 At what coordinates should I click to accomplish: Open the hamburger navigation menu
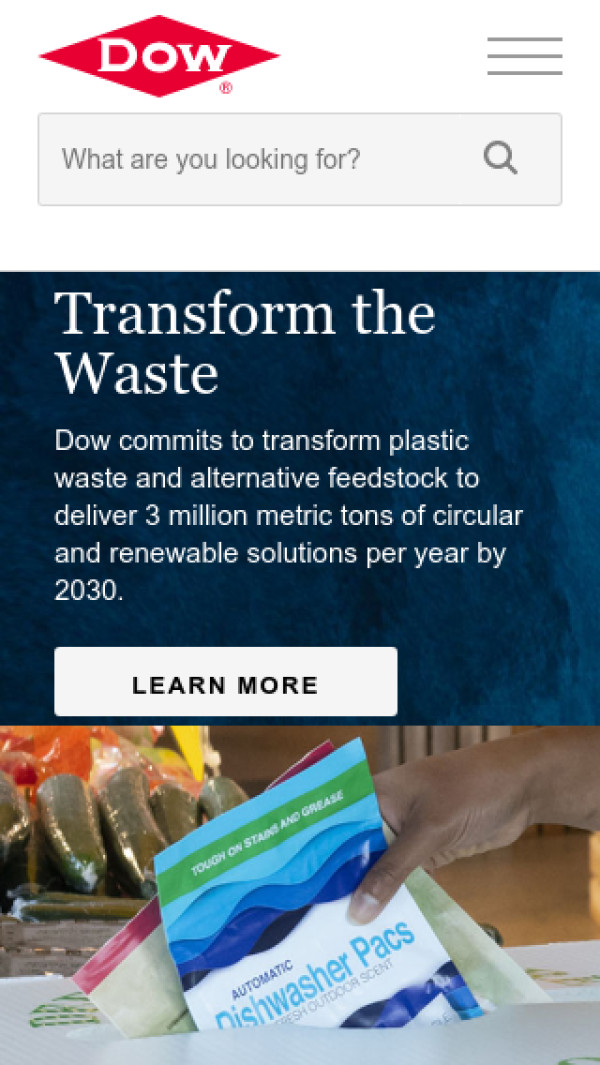click(524, 56)
